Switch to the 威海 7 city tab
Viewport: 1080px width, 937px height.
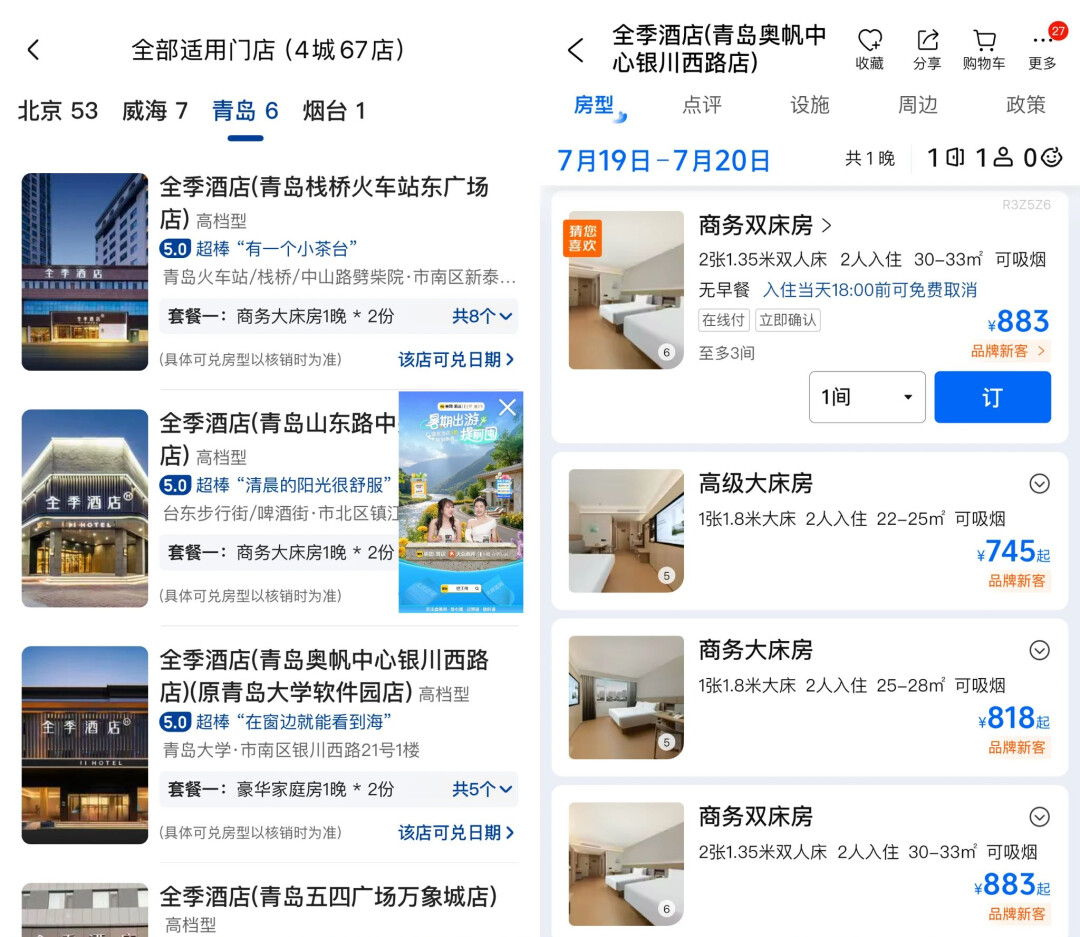click(154, 111)
